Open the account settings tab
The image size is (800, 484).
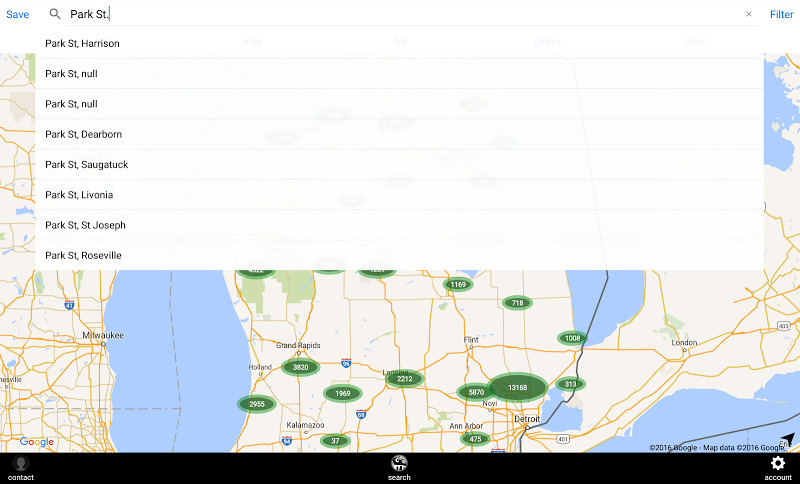(778, 468)
